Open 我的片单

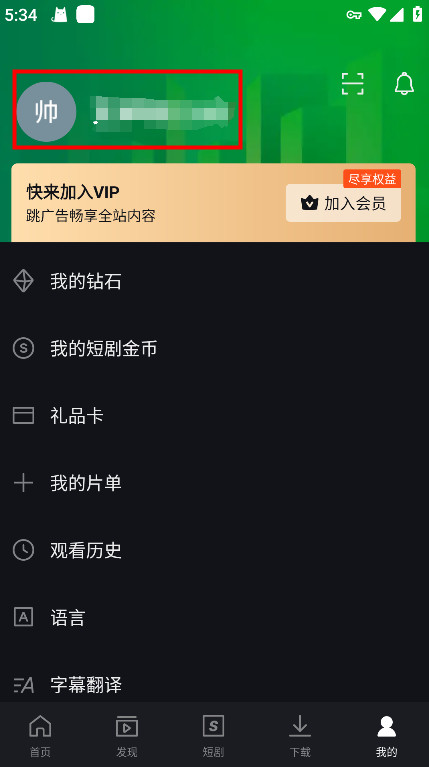[214, 483]
